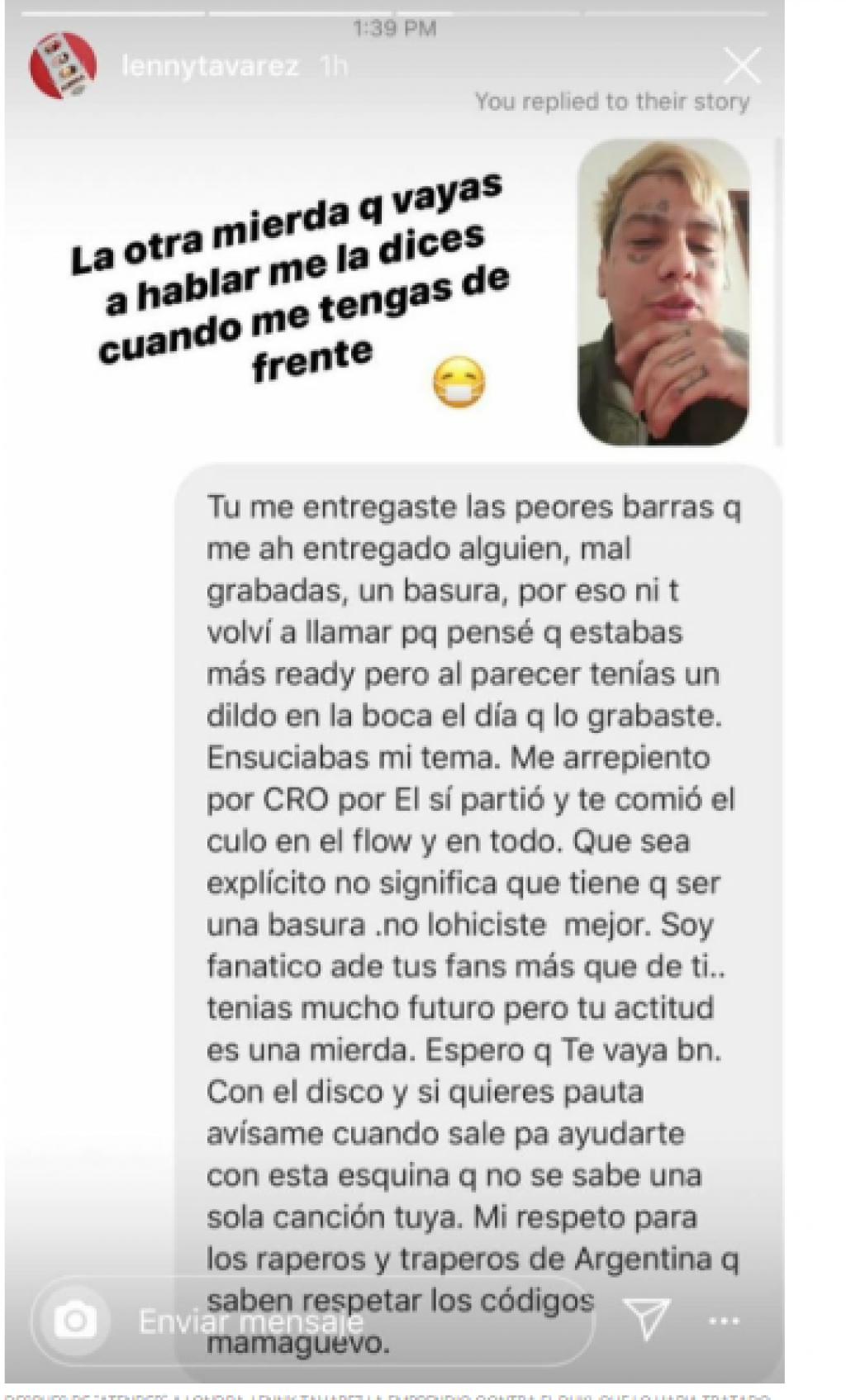
Task: Open the three-dot more options
Action: pos(725,1321)
